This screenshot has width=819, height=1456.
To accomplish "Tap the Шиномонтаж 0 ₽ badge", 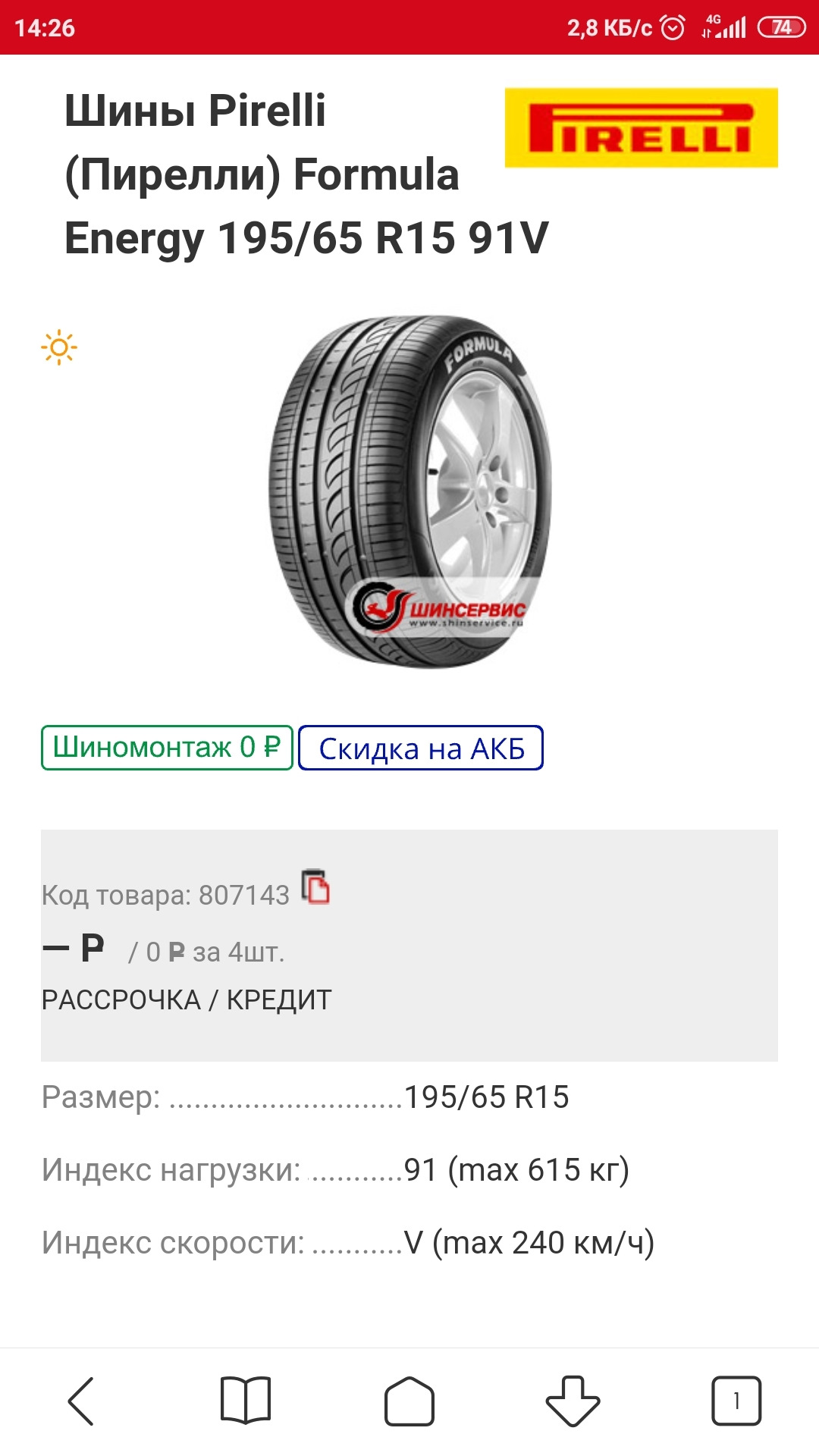I will click(x=167, y=748).
